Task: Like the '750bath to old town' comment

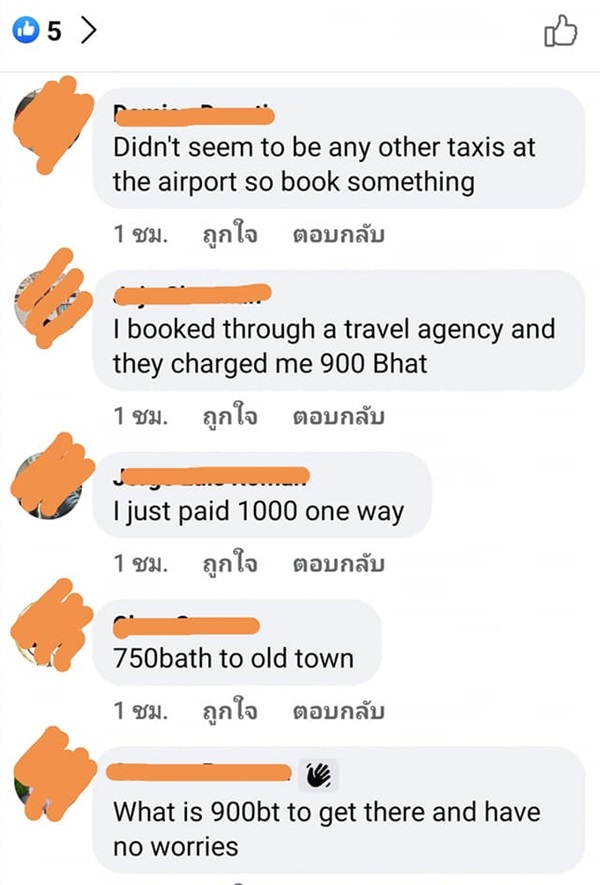Action: [229, 712]
